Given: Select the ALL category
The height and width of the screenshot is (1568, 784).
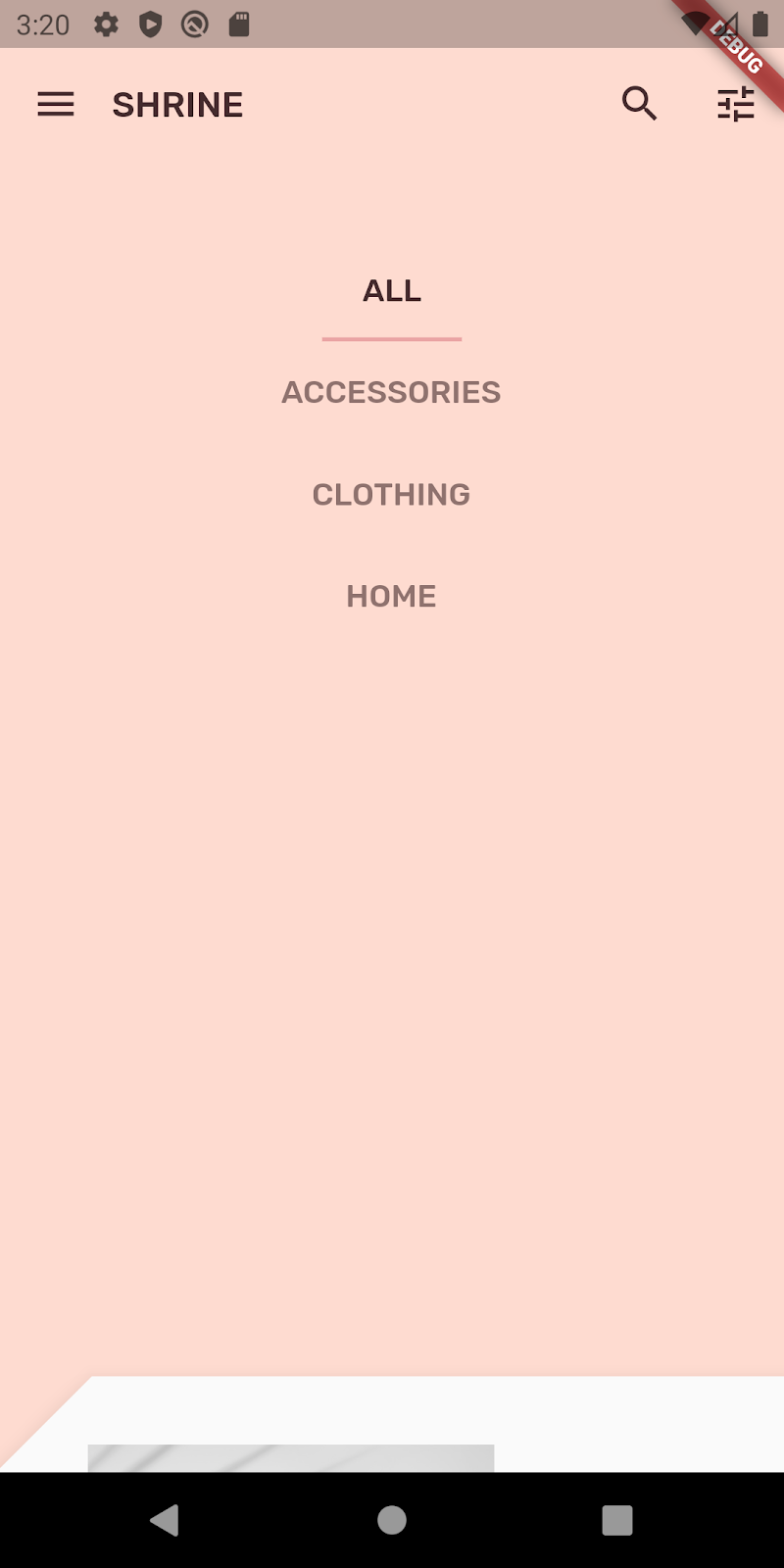Looking at the screenshot, I should (x=392, y=291).
